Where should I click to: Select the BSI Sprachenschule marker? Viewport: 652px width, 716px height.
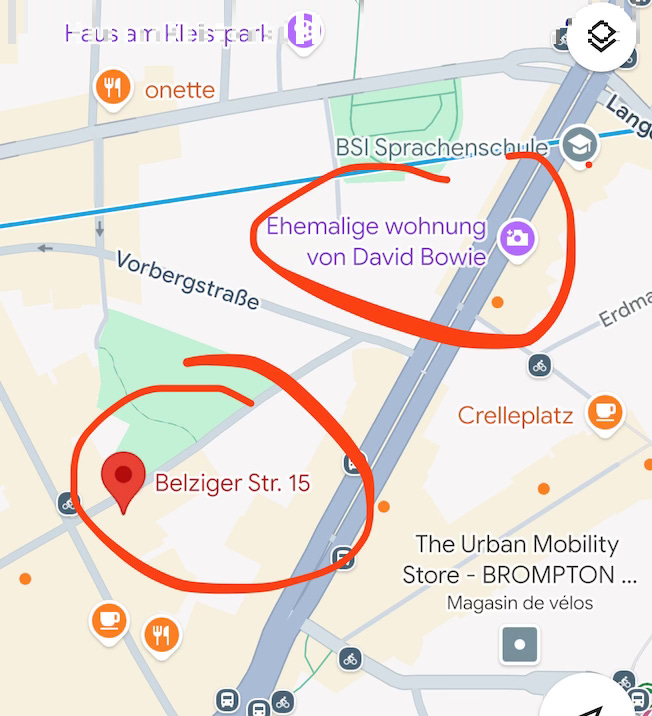(578, 143)
